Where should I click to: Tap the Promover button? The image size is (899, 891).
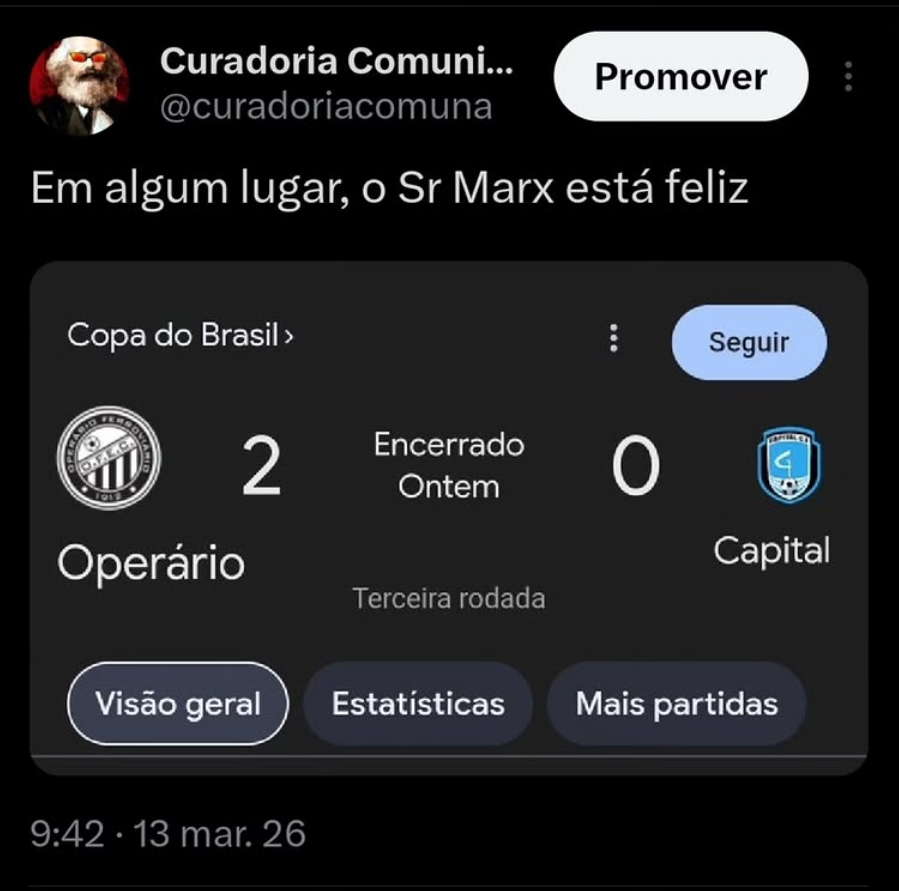680,77
